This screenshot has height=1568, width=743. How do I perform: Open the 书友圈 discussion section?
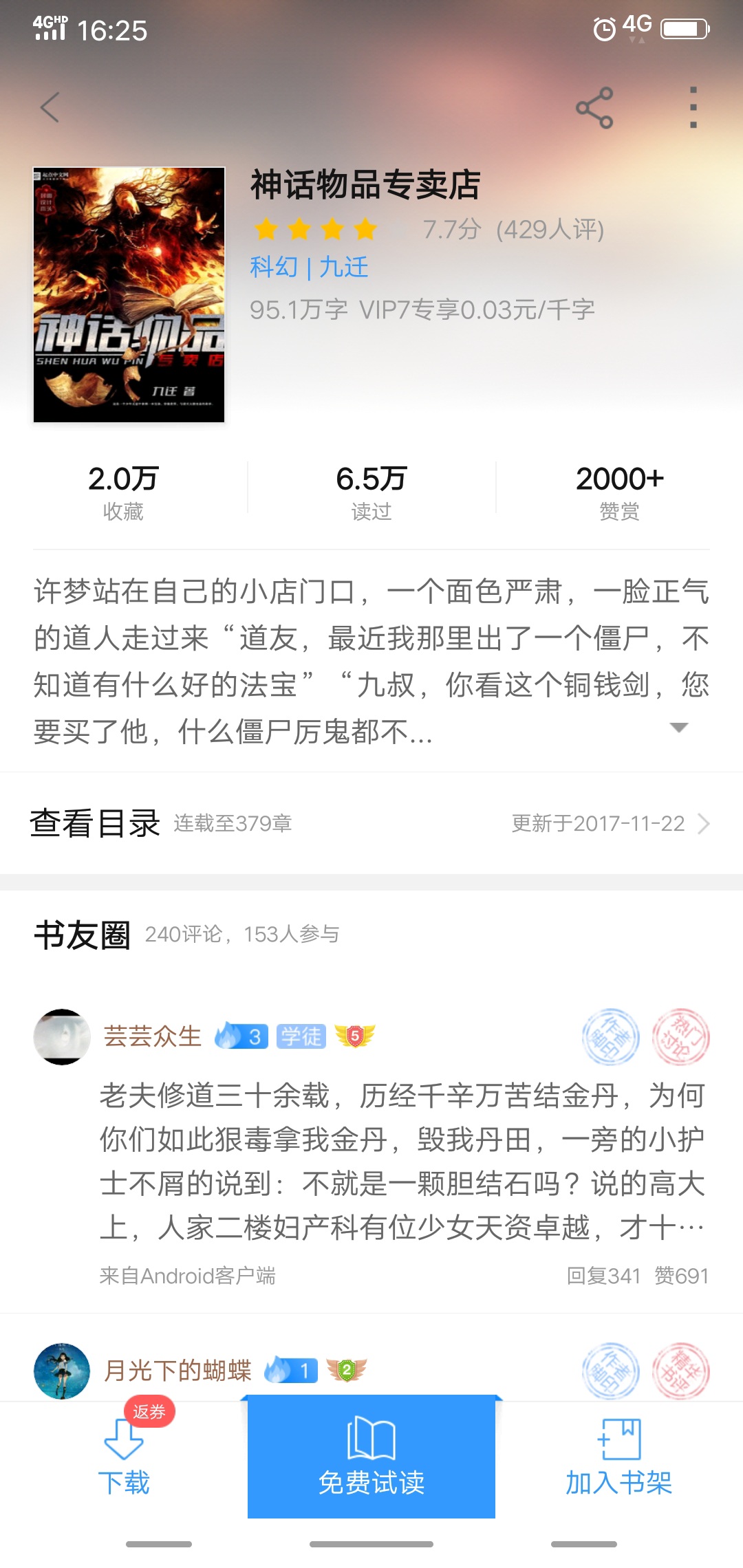pyautogui.click(x=83, y=935)
